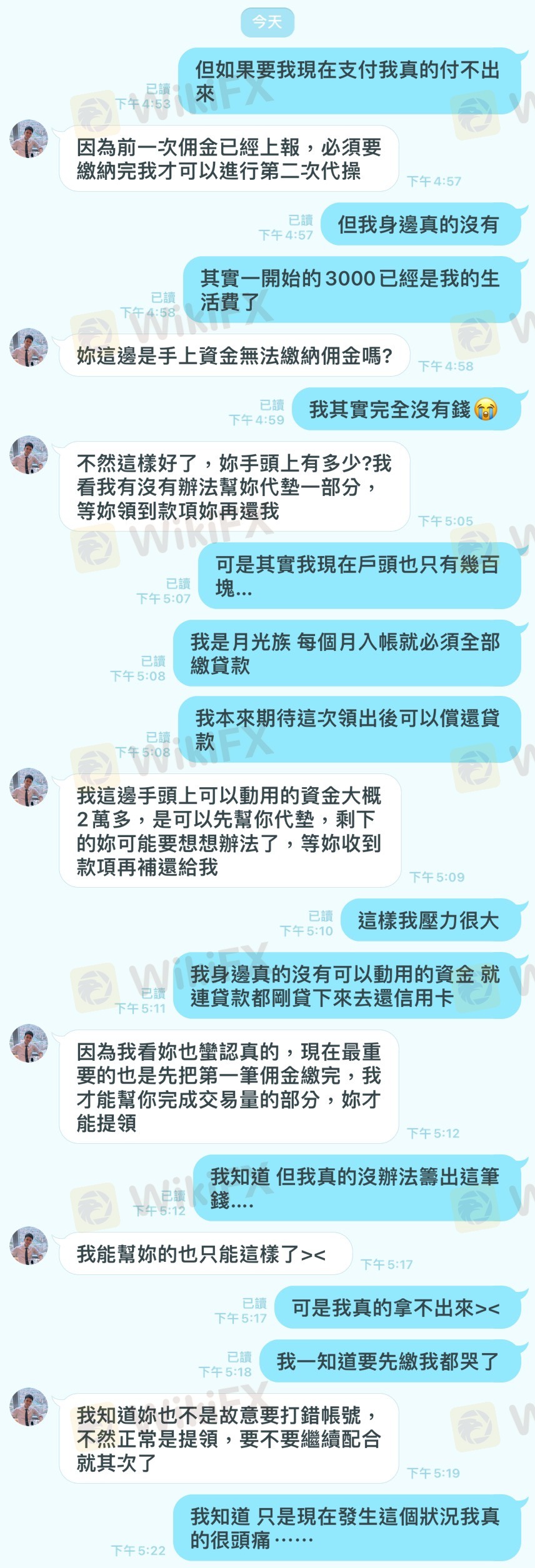Viewport: 535px width, 1568px height.
Task: Open profile photo beside 不然這樣好了 message
Action: click(29, 455)
